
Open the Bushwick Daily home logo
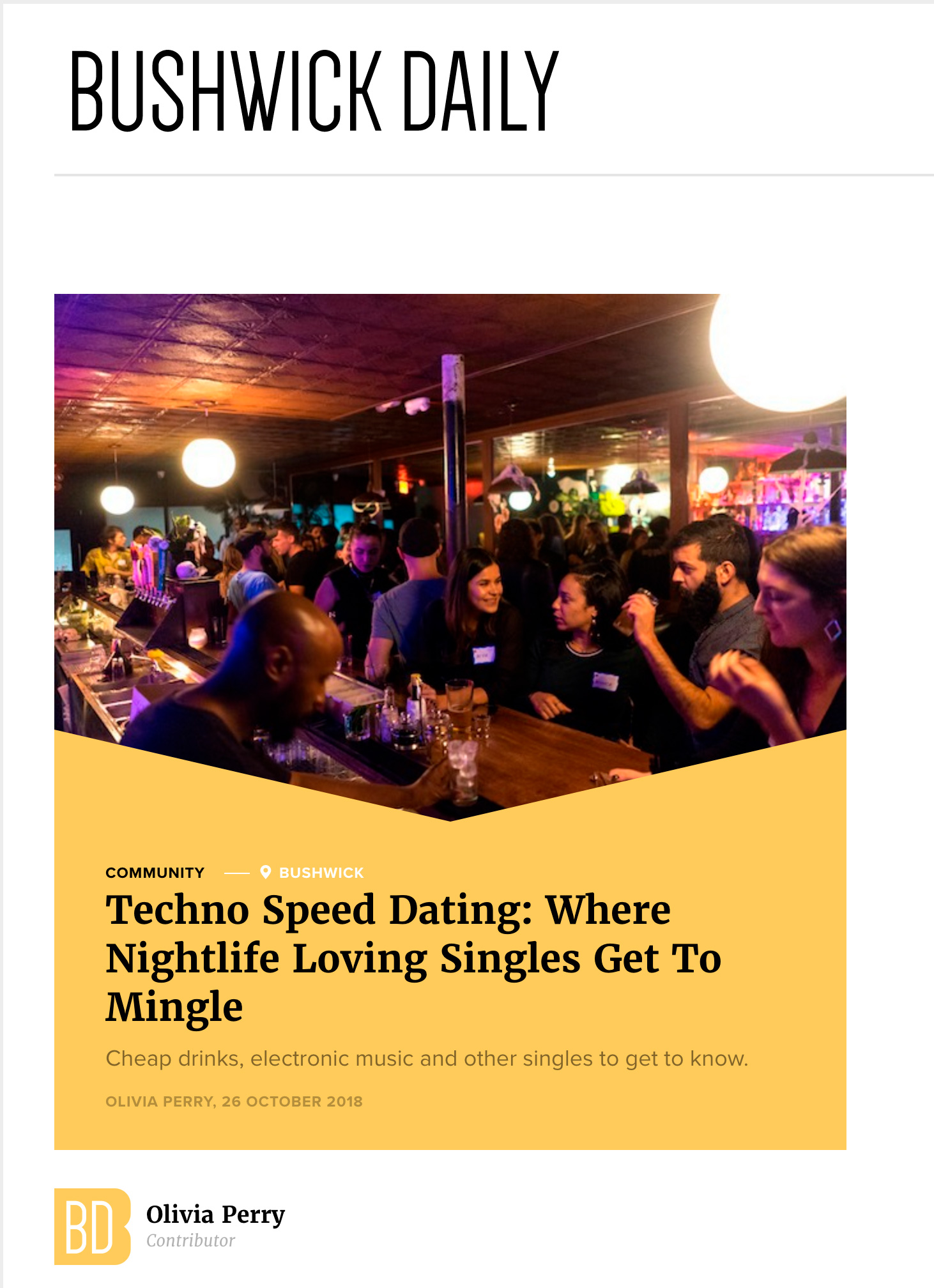click(x=314, y=91)
